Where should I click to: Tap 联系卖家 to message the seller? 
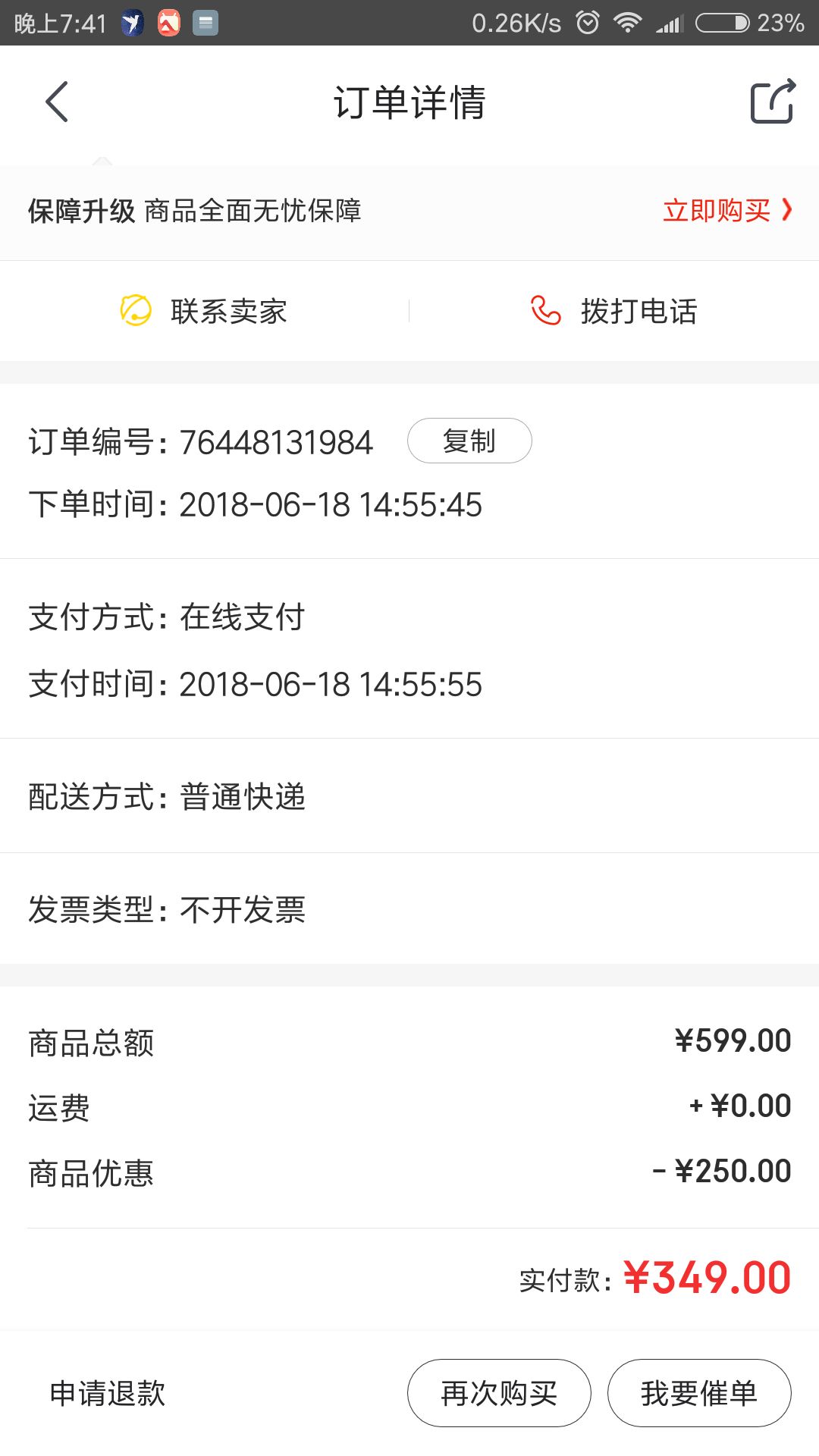(x=228, y=310)
